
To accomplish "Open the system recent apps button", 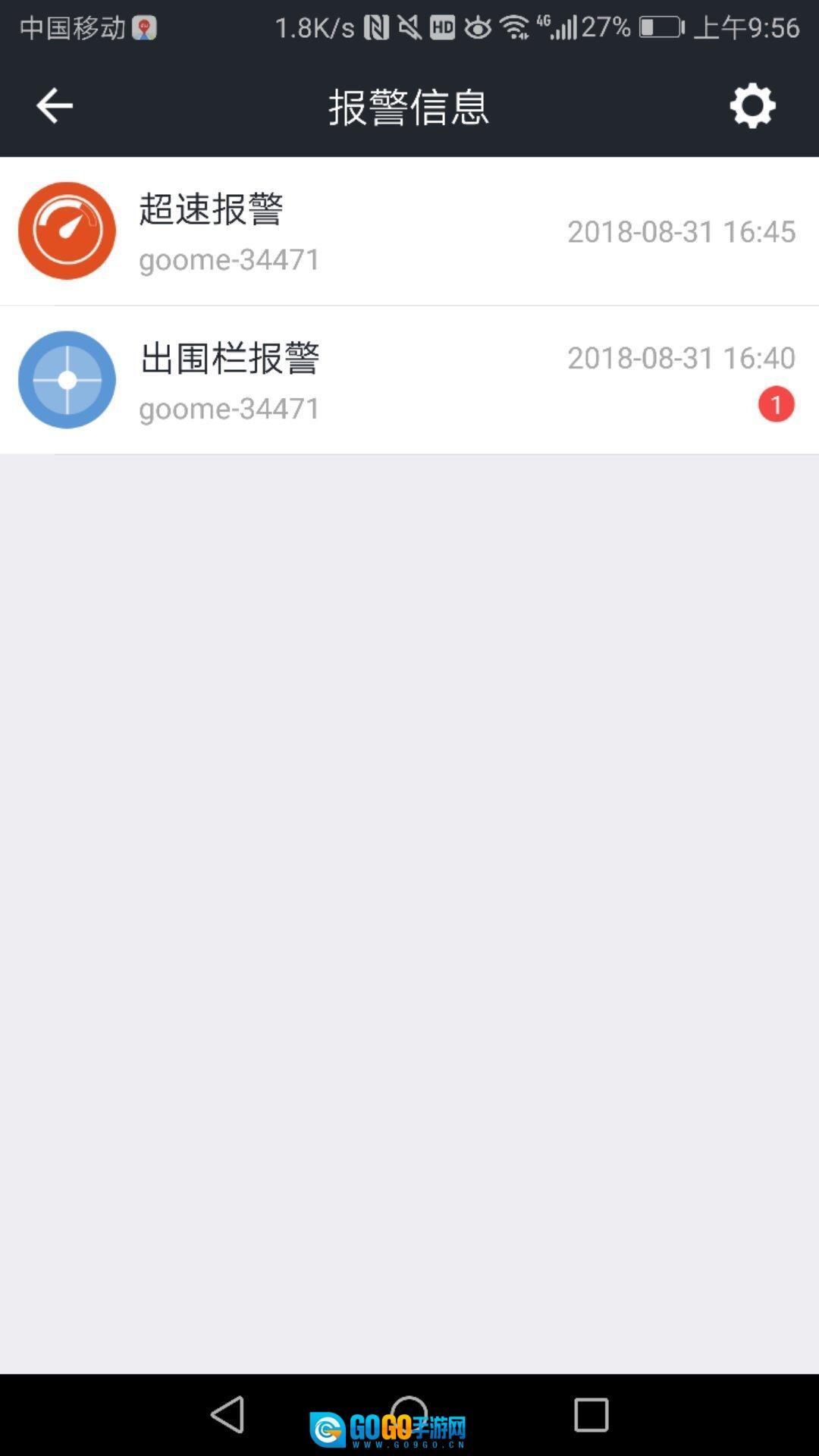I will pyautogui.click(x=591, y=1414).
